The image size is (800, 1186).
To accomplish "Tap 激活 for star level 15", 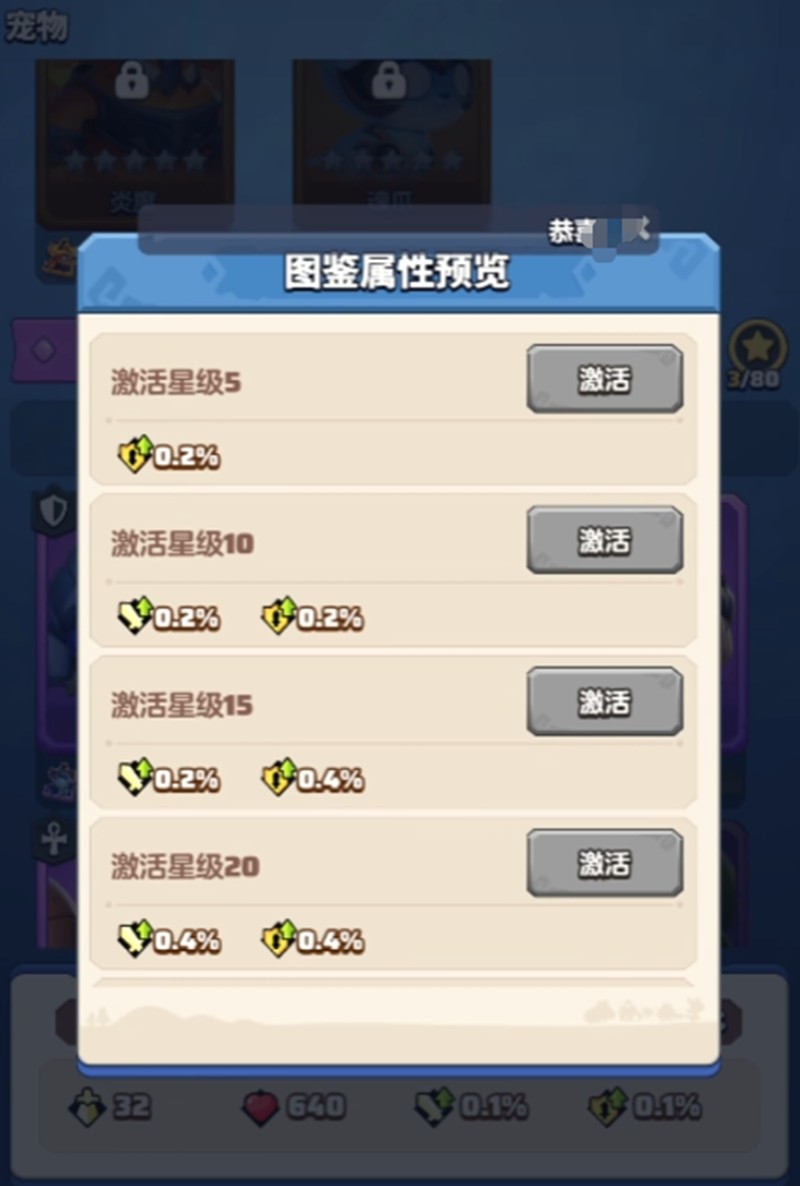I will (604, 702).
